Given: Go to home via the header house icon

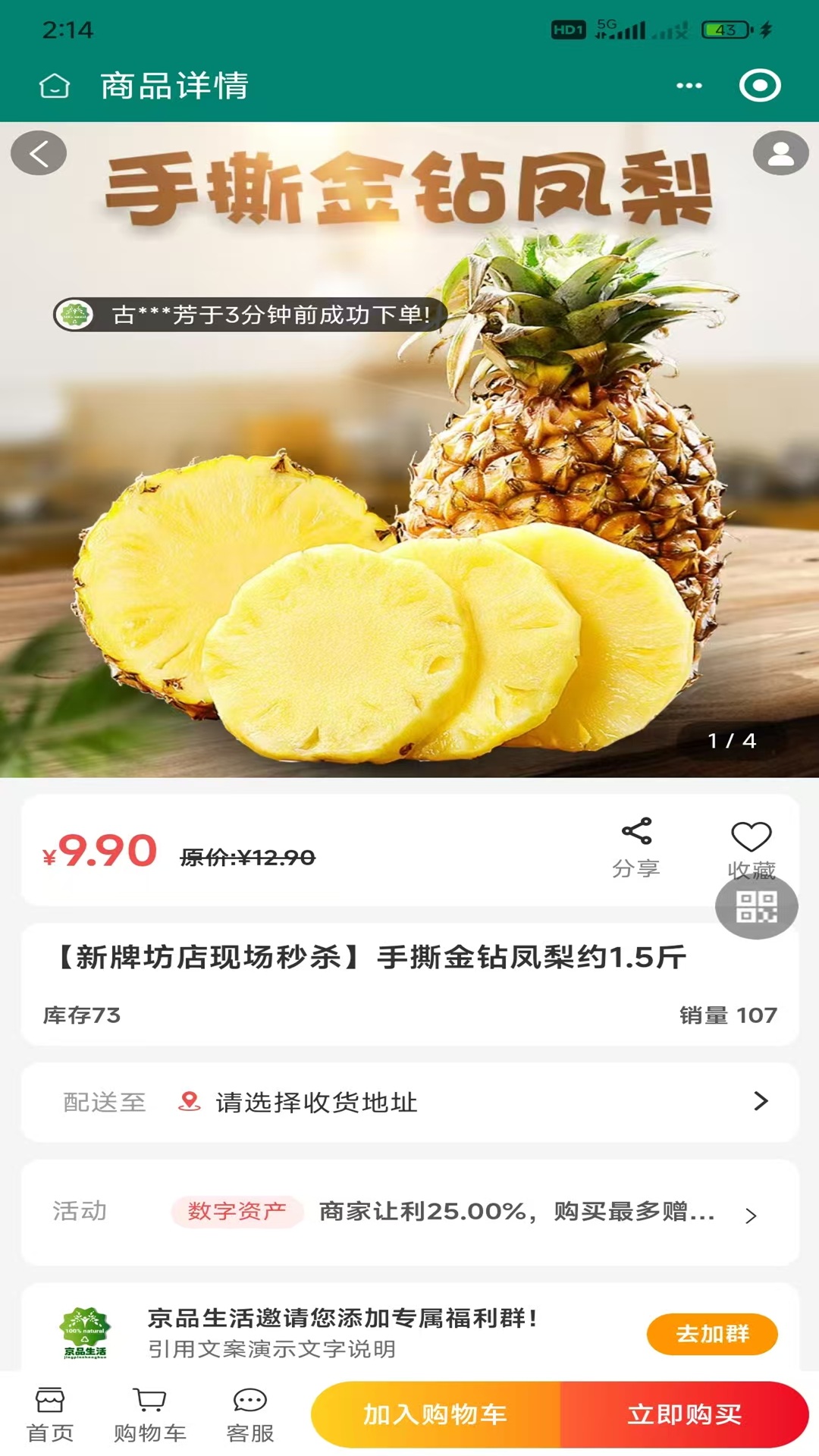Looking at the screenshot, I should 55,86.
